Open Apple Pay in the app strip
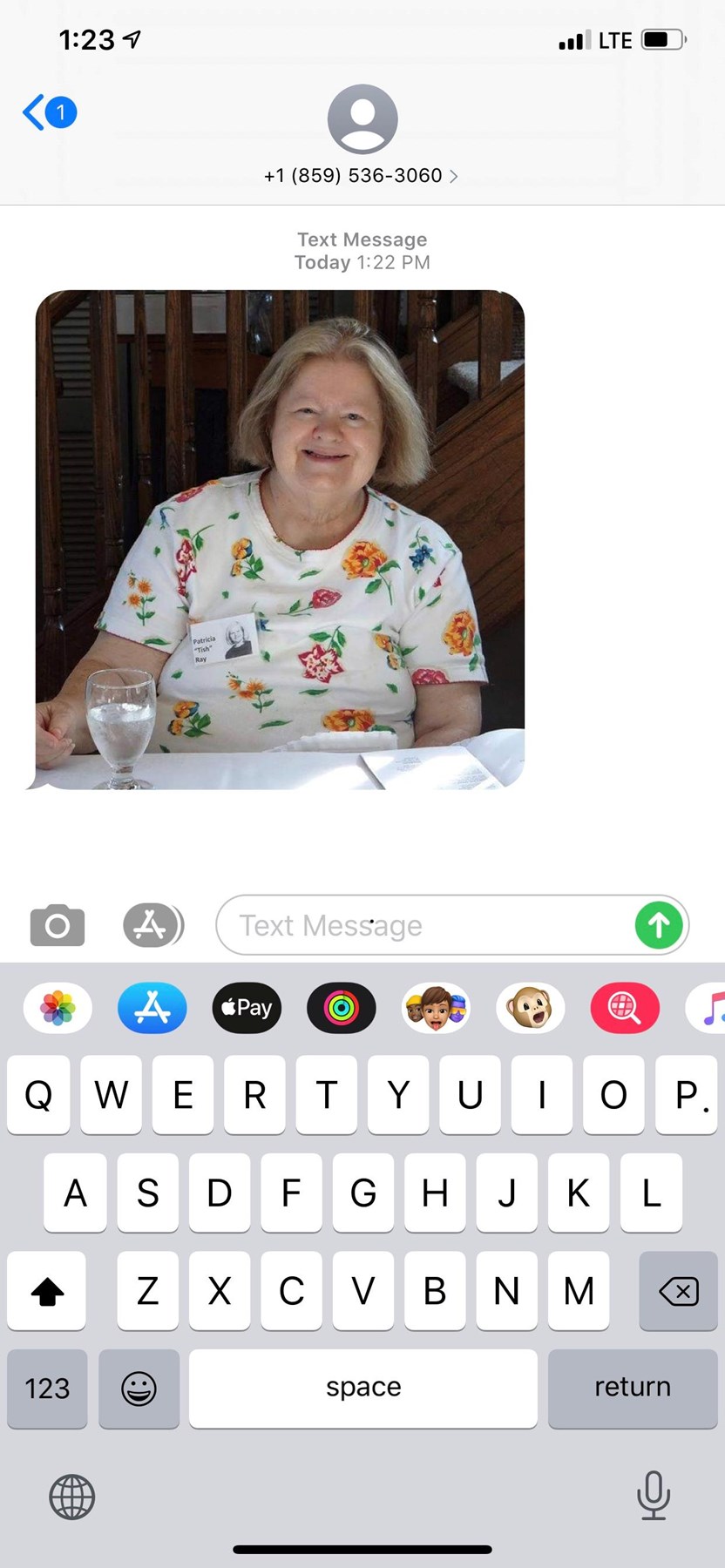Screen dimensions: 725x1568 (247, 1008)
